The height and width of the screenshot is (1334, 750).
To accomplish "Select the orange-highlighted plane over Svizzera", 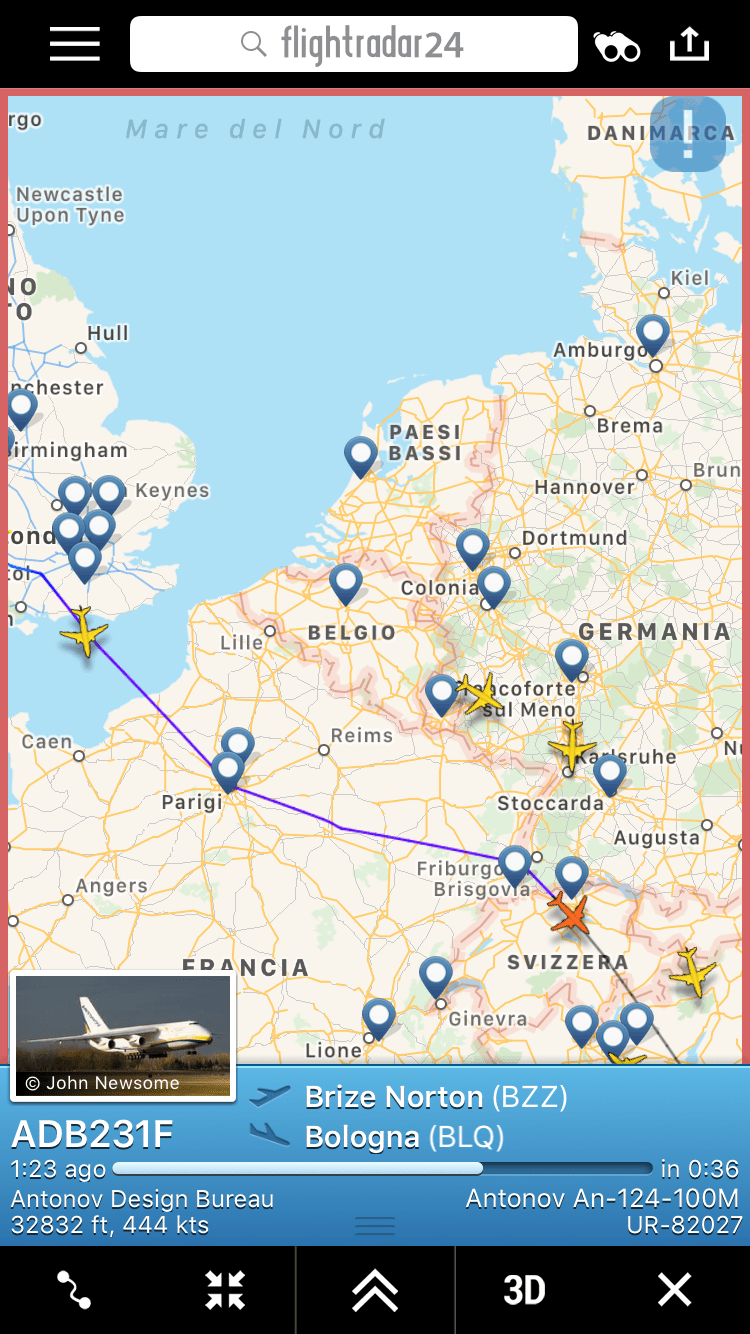I will [570, 915].
